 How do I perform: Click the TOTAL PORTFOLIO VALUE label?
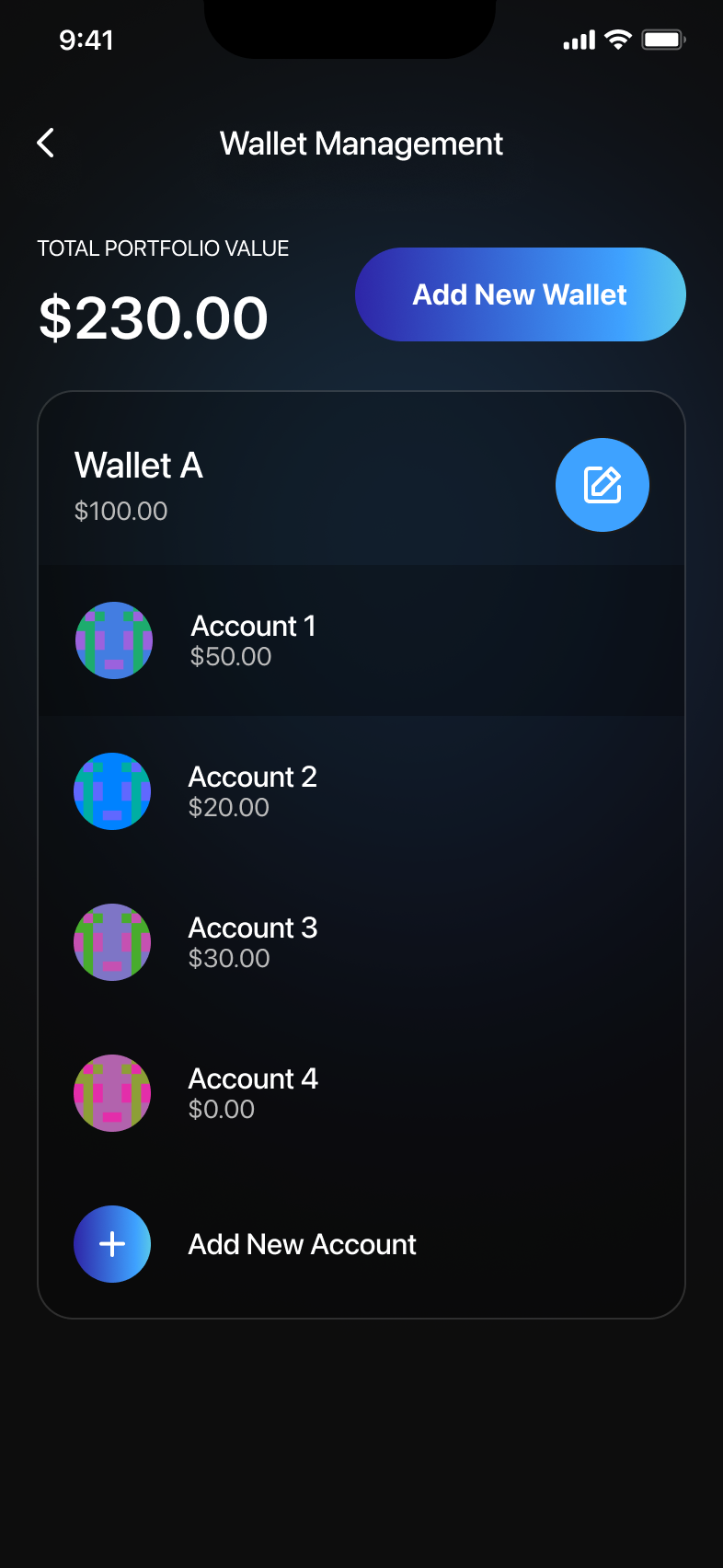(163, 248)
